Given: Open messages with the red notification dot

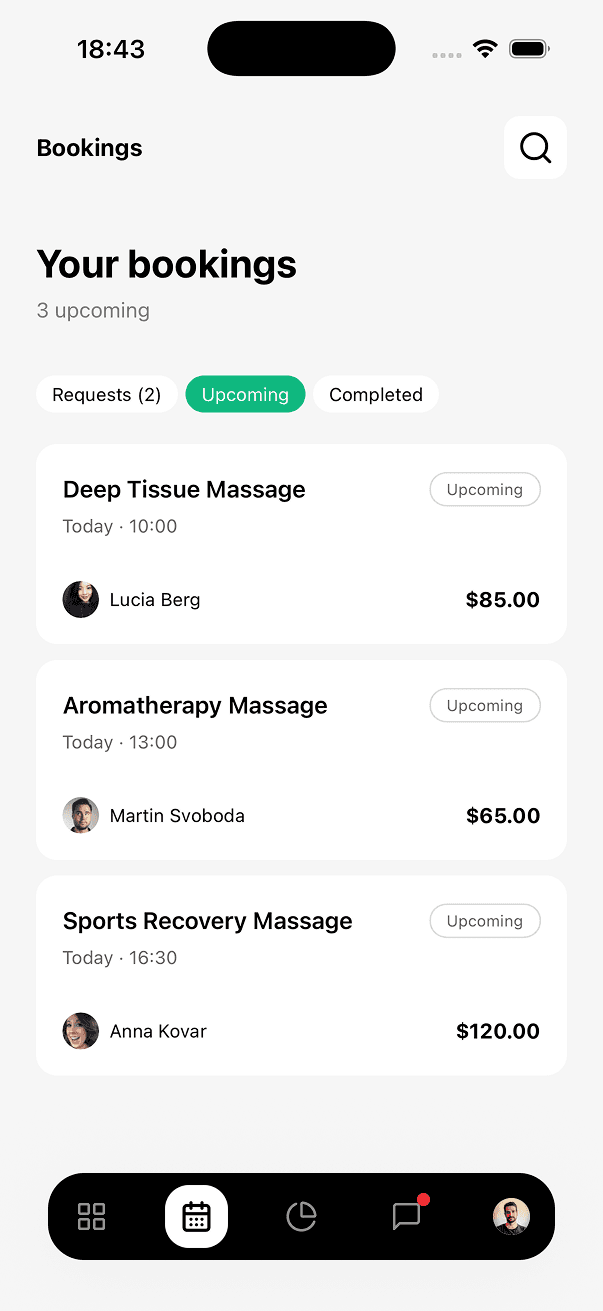Looking at the screenshot, I should click(407, 1217).
